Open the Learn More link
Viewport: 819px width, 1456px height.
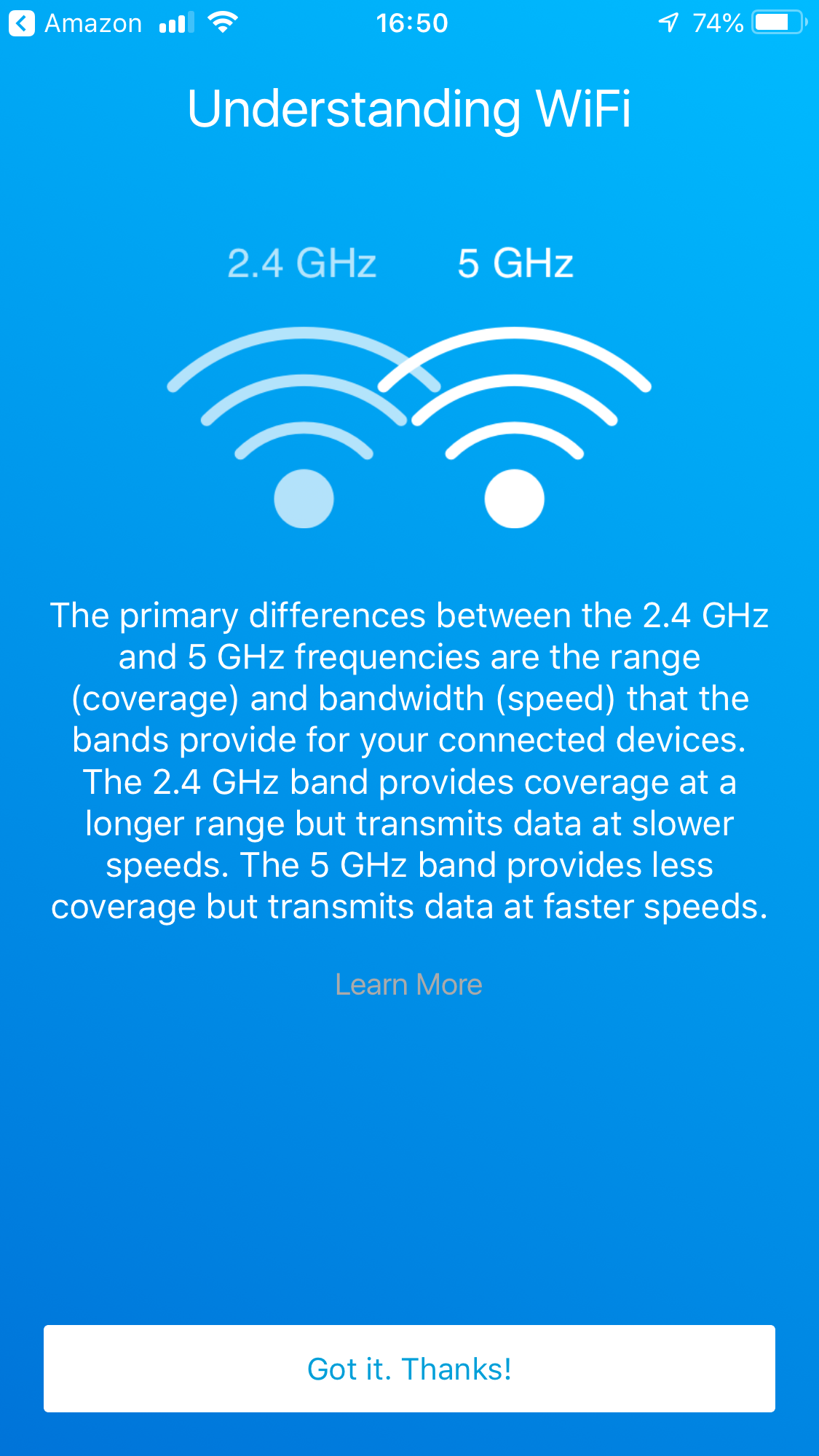pyautogui.click(x=408, y=984)
